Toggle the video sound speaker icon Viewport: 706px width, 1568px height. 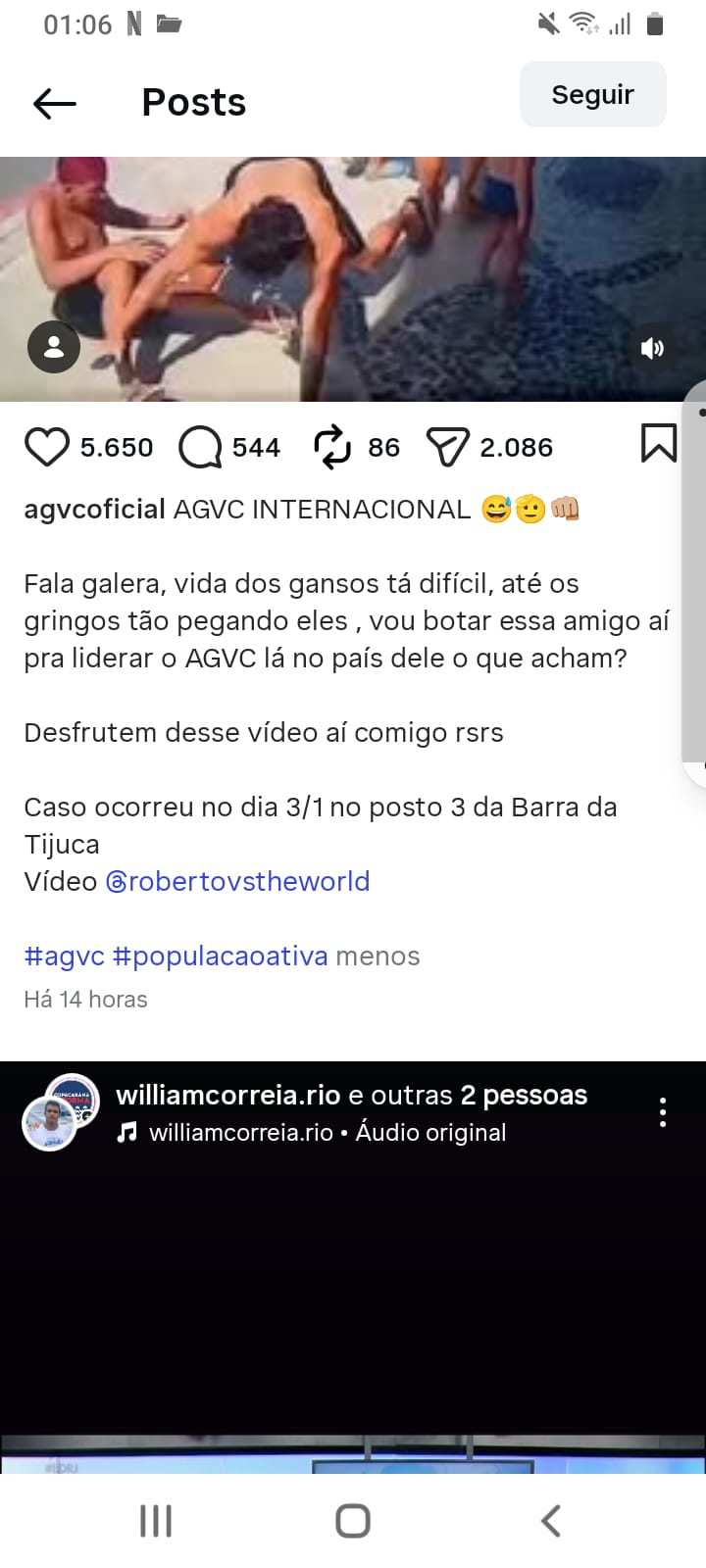pyautogui.click(x=652, y=348)
